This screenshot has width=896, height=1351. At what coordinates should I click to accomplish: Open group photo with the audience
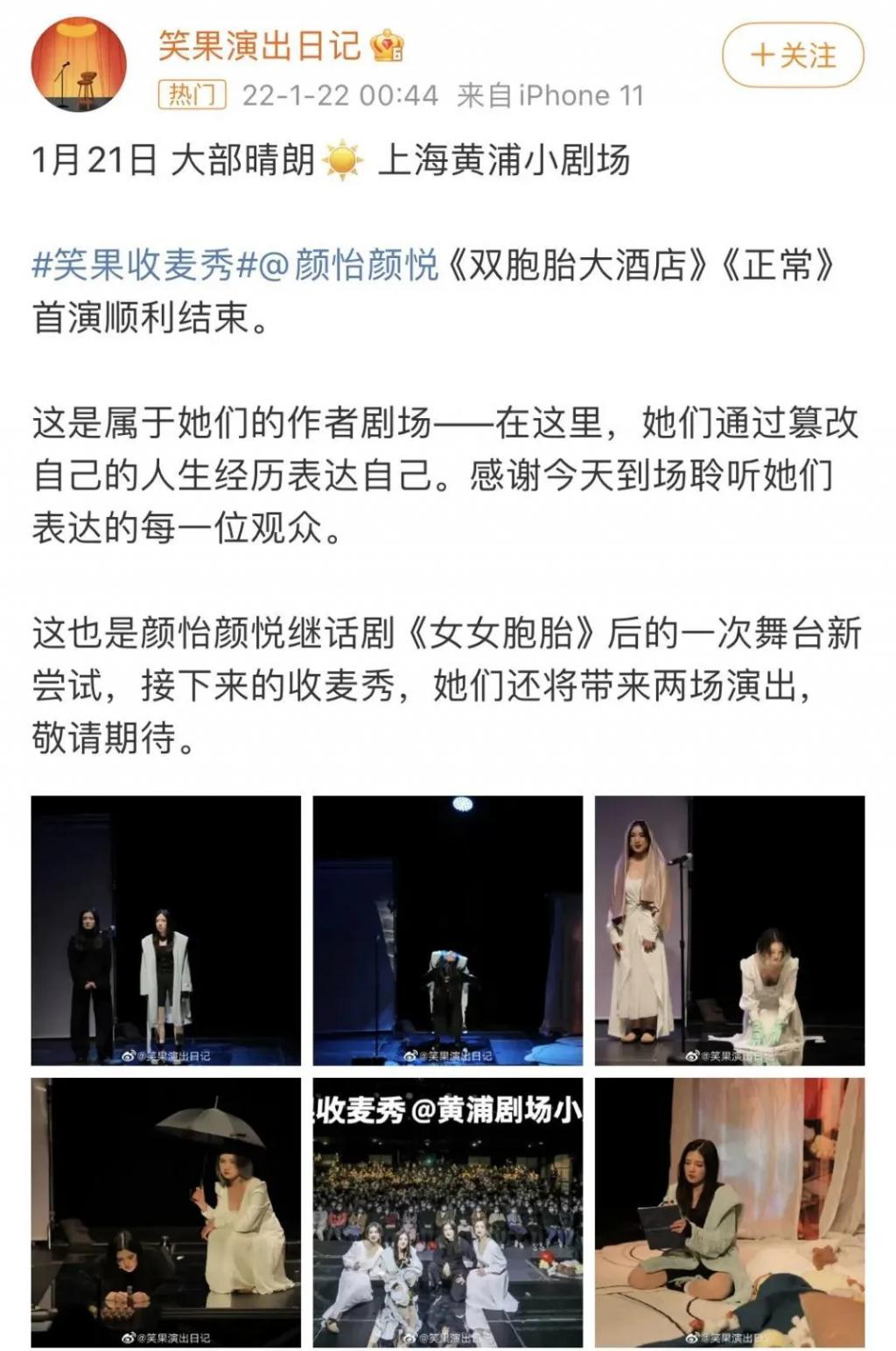447,1212
